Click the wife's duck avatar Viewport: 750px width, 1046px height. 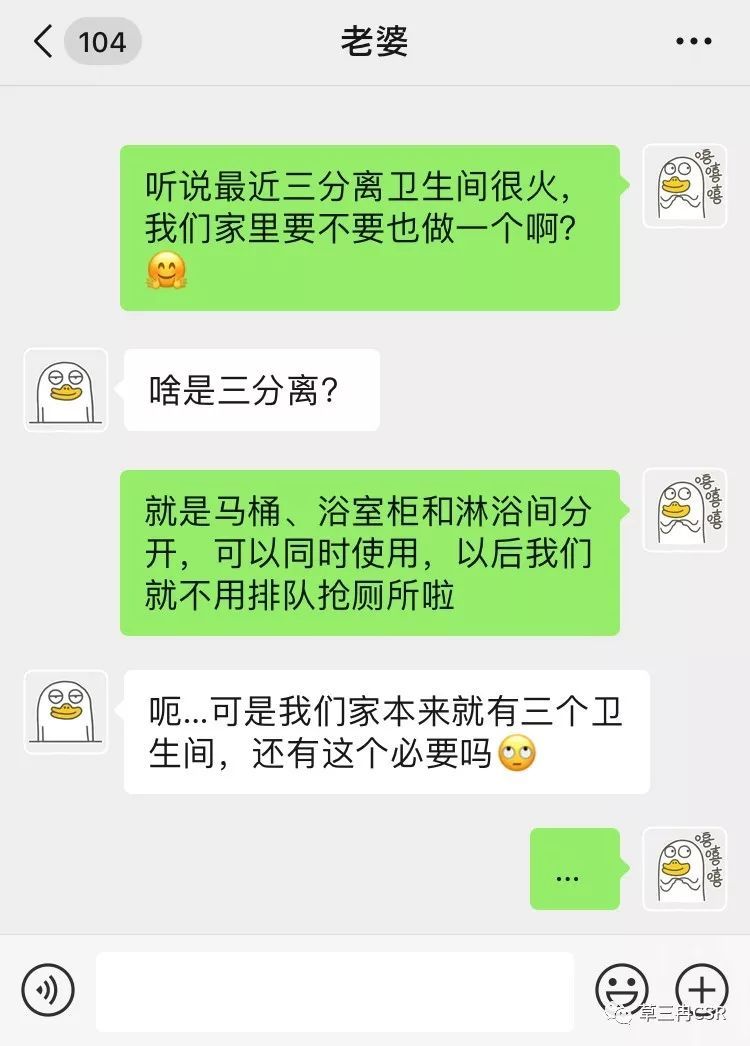click(x=65, y=390)
